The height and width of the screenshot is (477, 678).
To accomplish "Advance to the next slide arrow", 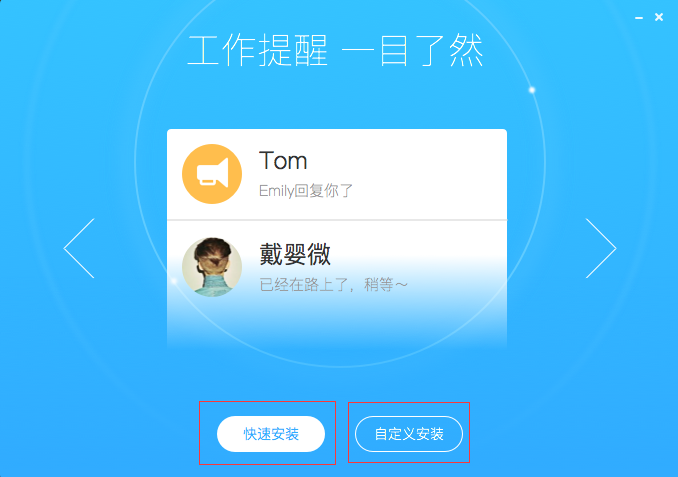I will tap(600, 248).
